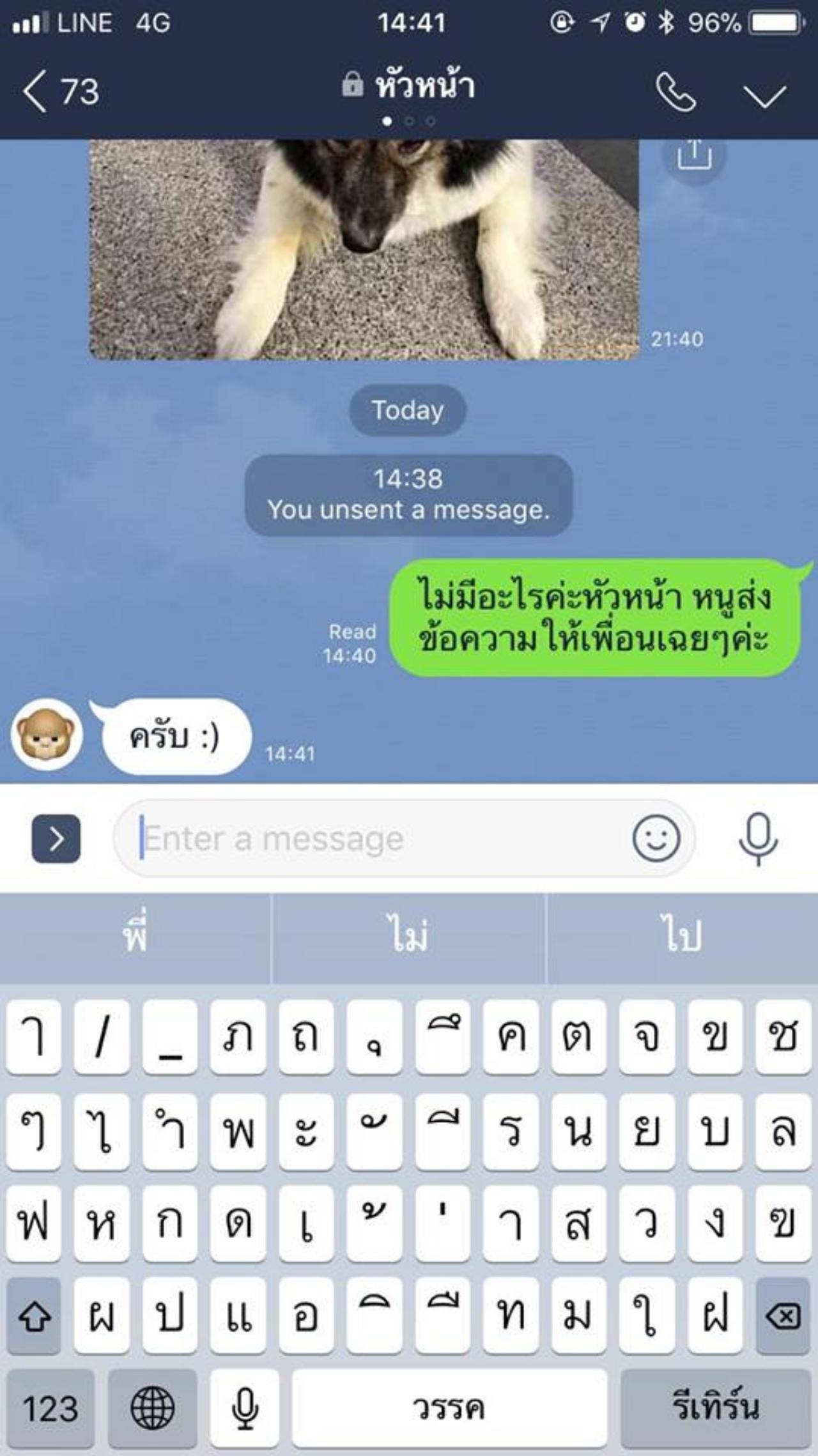
Task: Tap the keyboard backspace key
Action: (783, 1317)
